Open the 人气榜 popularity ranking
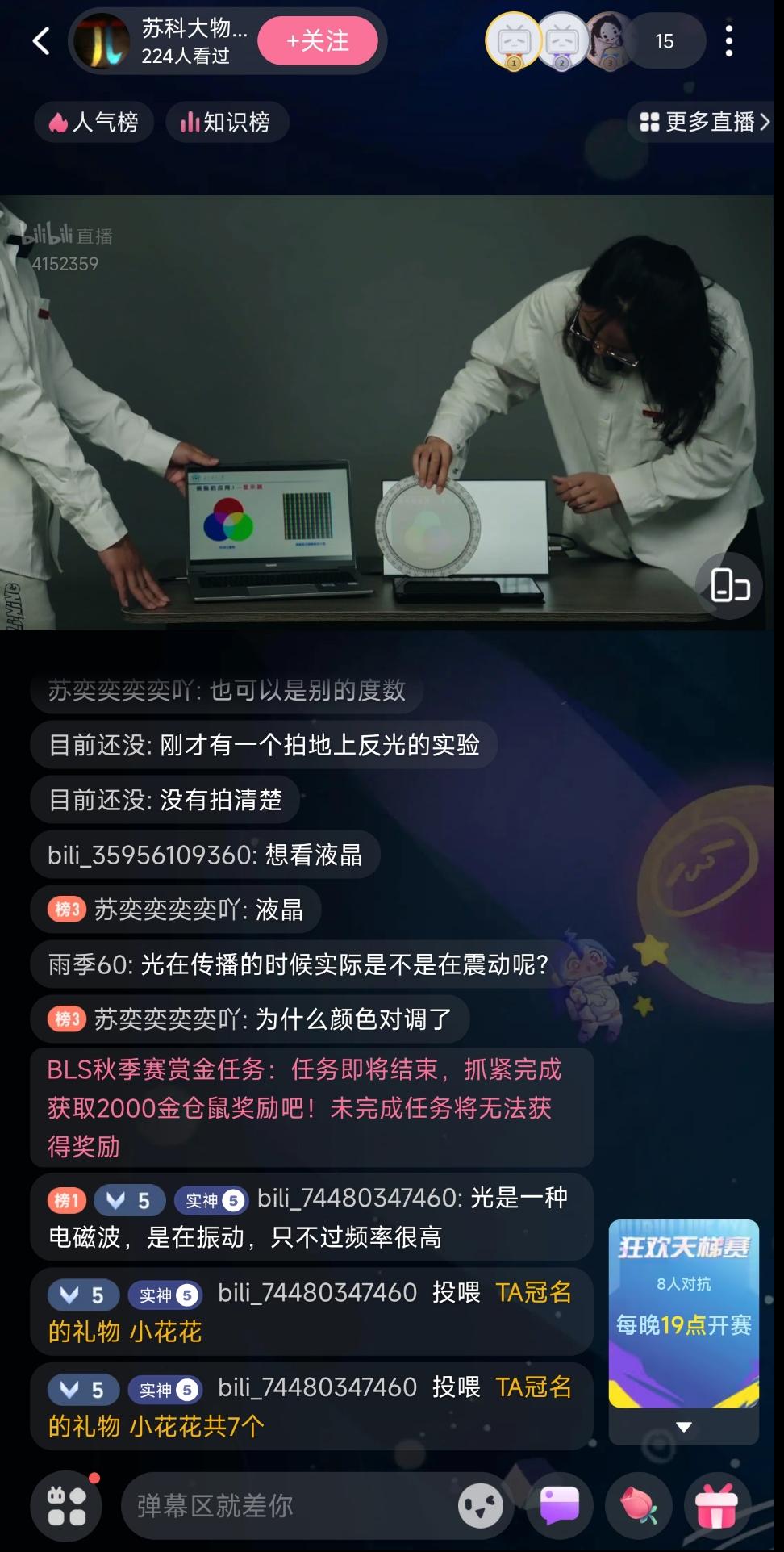Viewport: 784px width, 1552px height. click(x=94, y=122)
